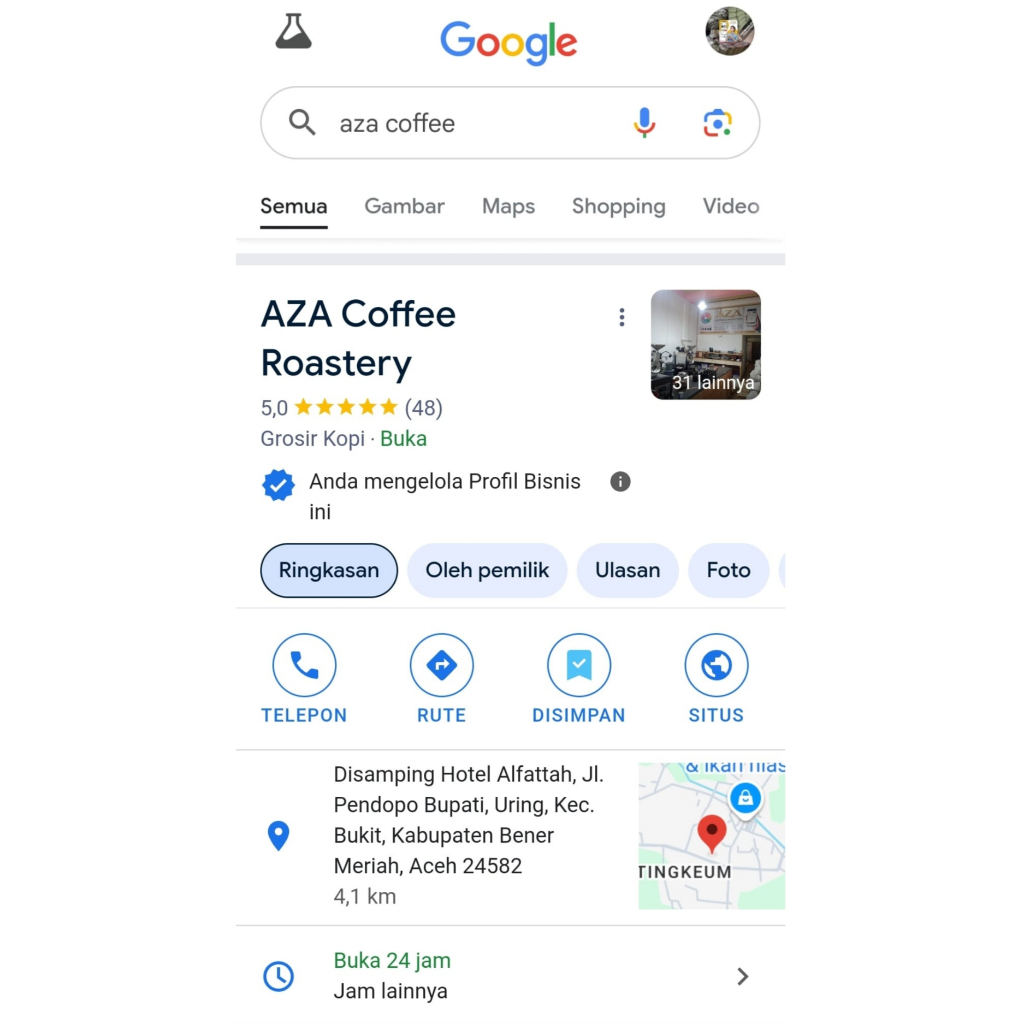
Task: Open Google Lens camera search
Action: click(x=716, y=123)
